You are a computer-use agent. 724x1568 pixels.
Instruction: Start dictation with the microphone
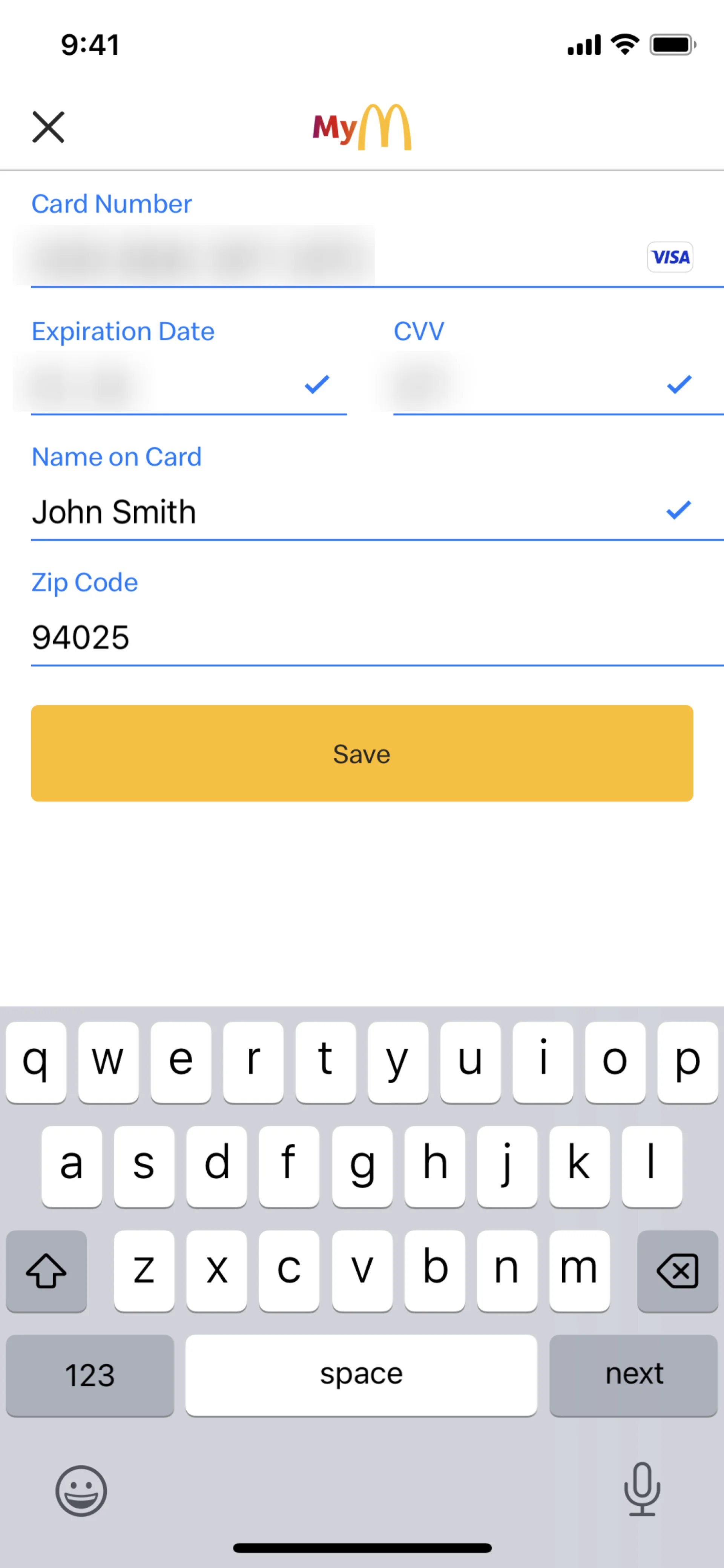642,1489
